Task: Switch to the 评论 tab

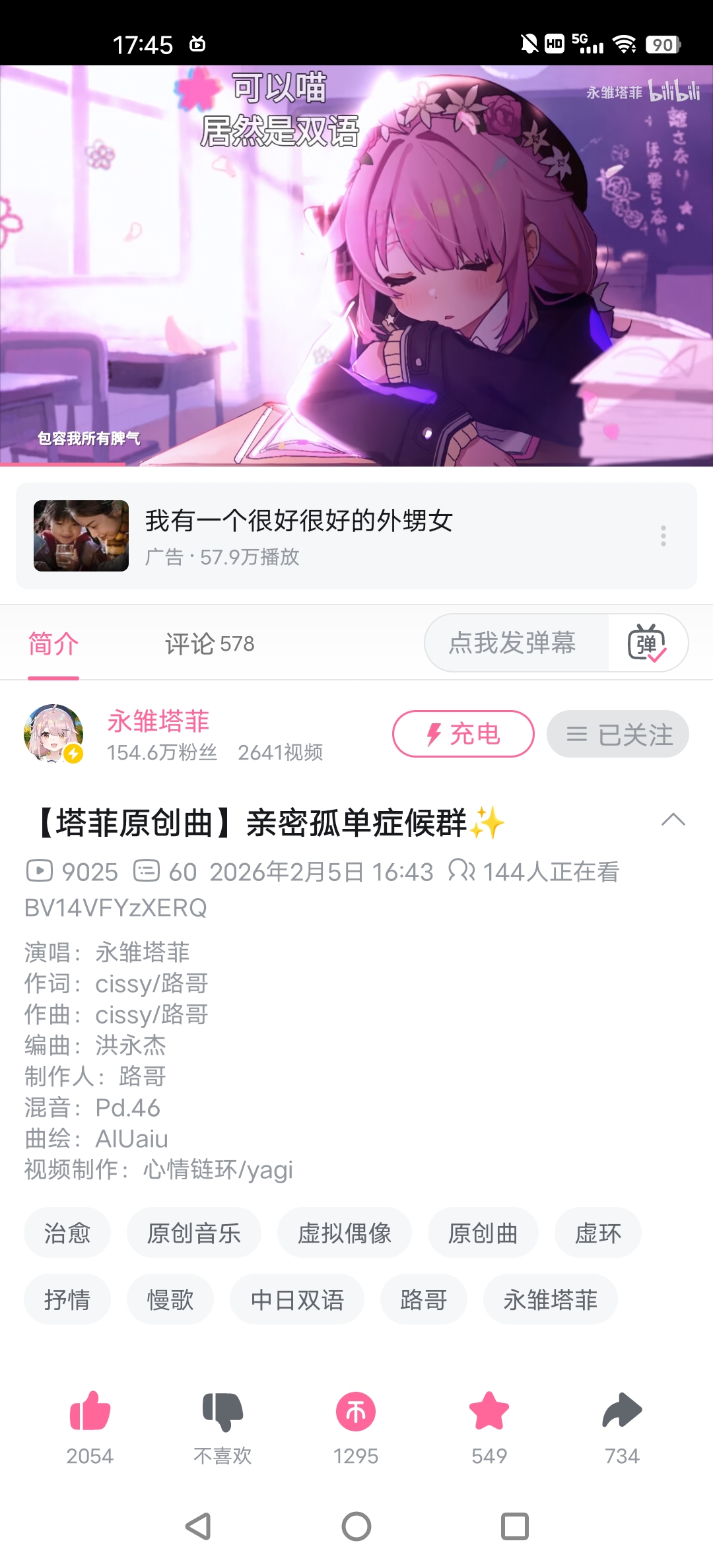Action: click(x=209, y=643)
